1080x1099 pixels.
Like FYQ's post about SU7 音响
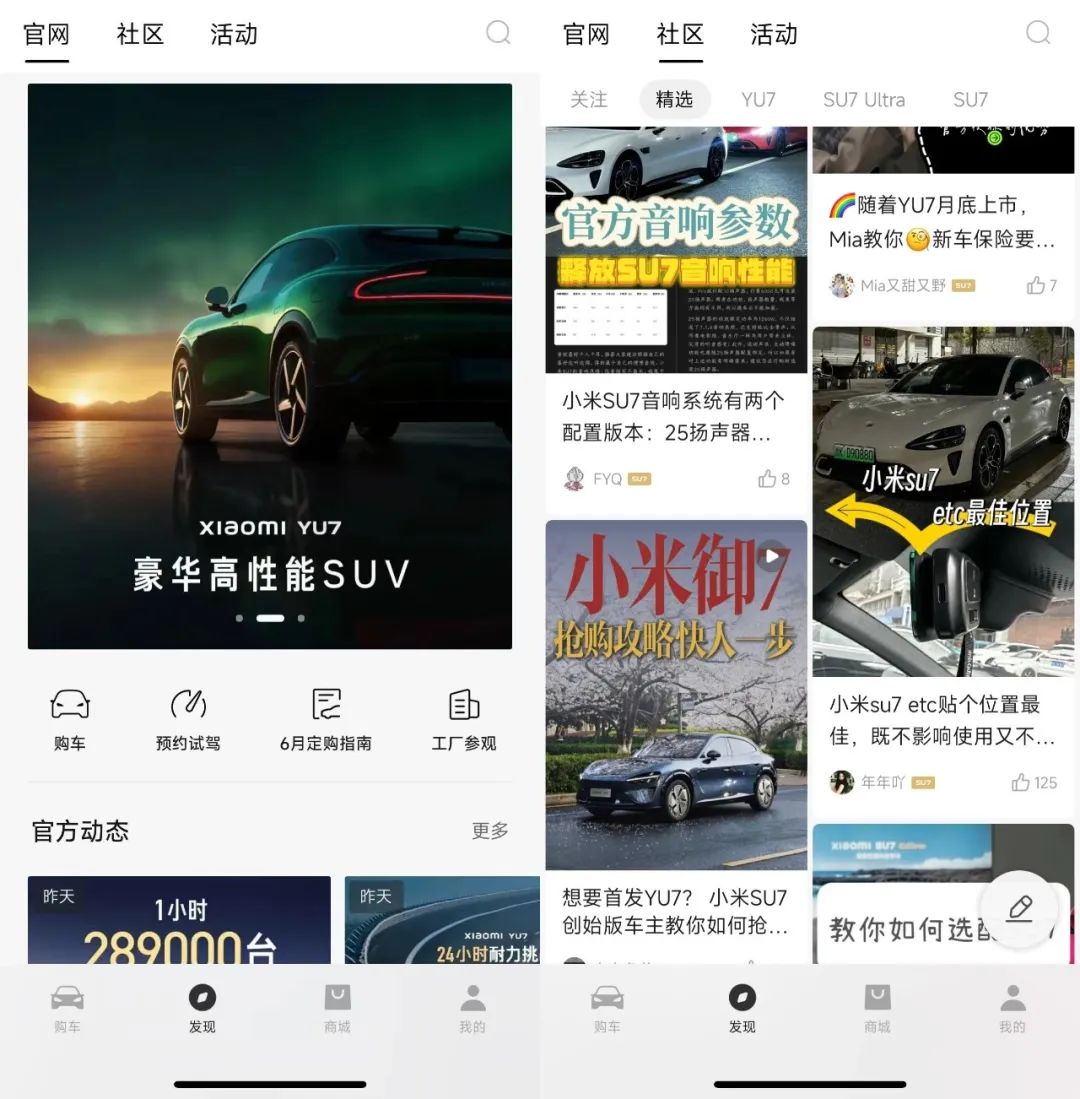[774, 479]
